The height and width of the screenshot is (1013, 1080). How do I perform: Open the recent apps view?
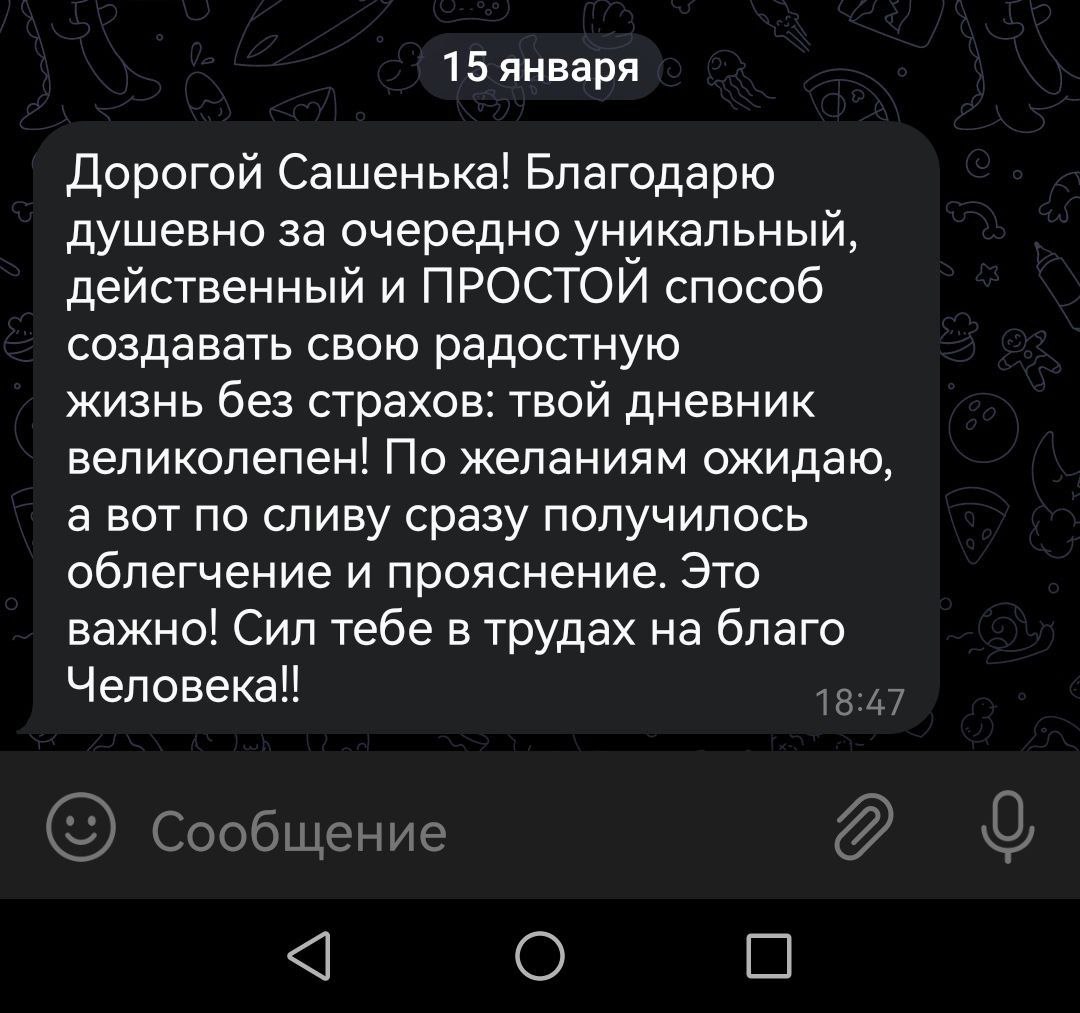pyautogui.click(x=768, y=955)
